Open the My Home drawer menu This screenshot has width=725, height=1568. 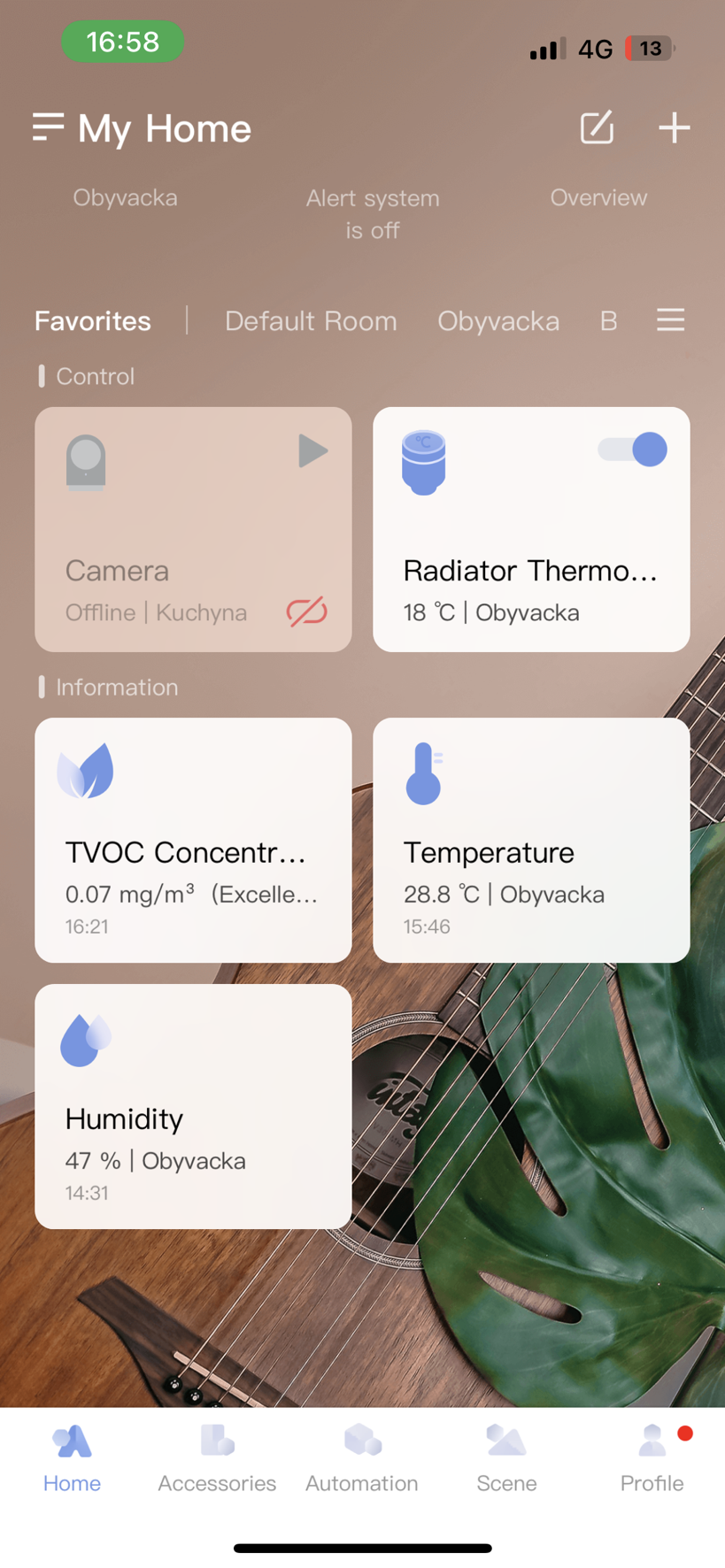(49, 127)
